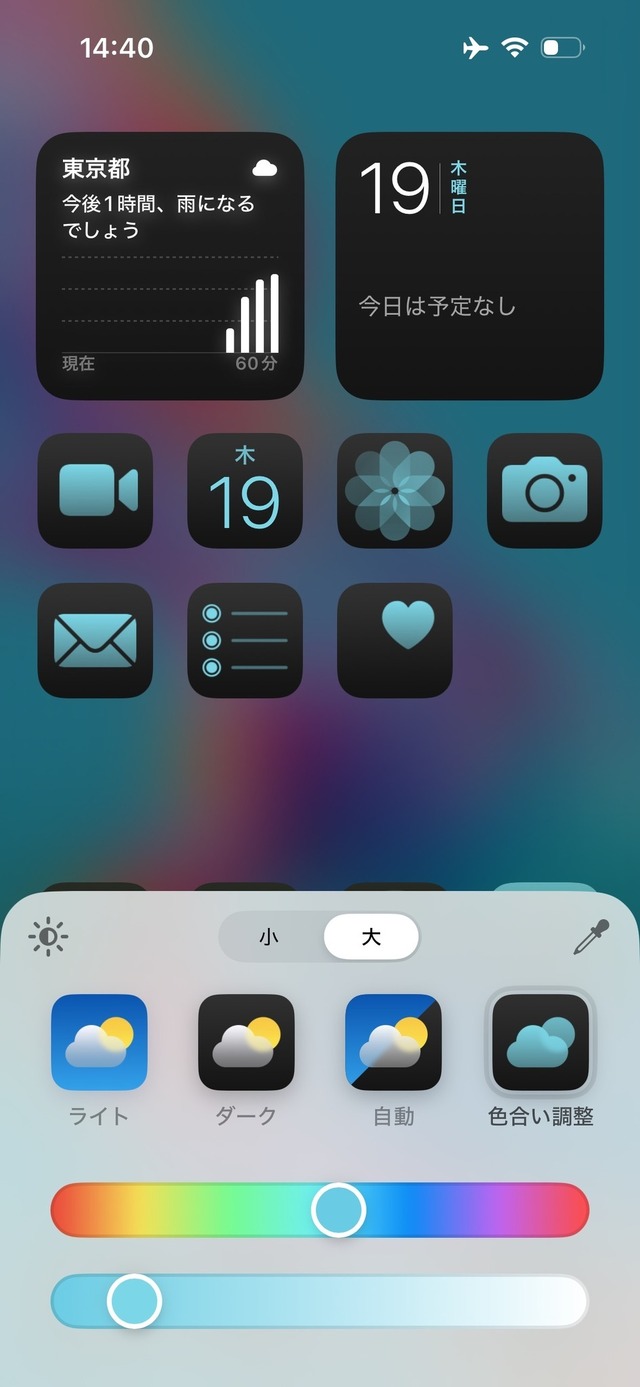Choose the ライト icon style

click(99, 1042)
